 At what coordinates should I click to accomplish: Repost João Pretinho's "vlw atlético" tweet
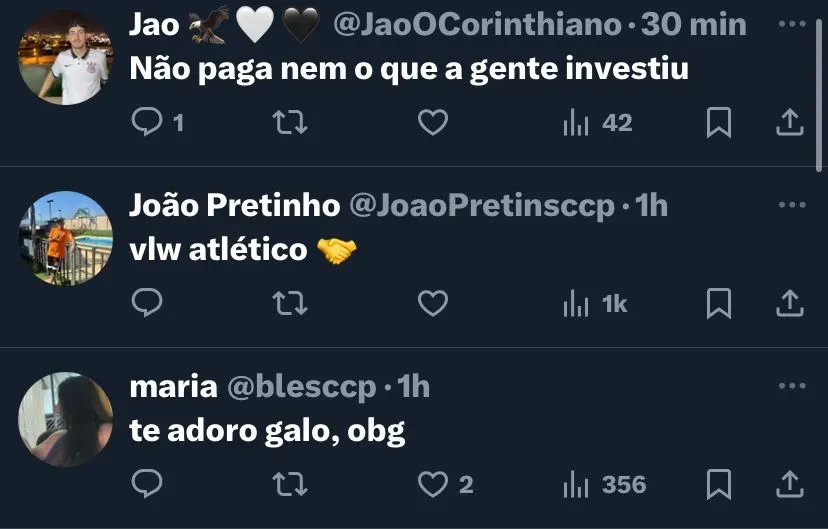pyautogui.click(x=290, y=303)
